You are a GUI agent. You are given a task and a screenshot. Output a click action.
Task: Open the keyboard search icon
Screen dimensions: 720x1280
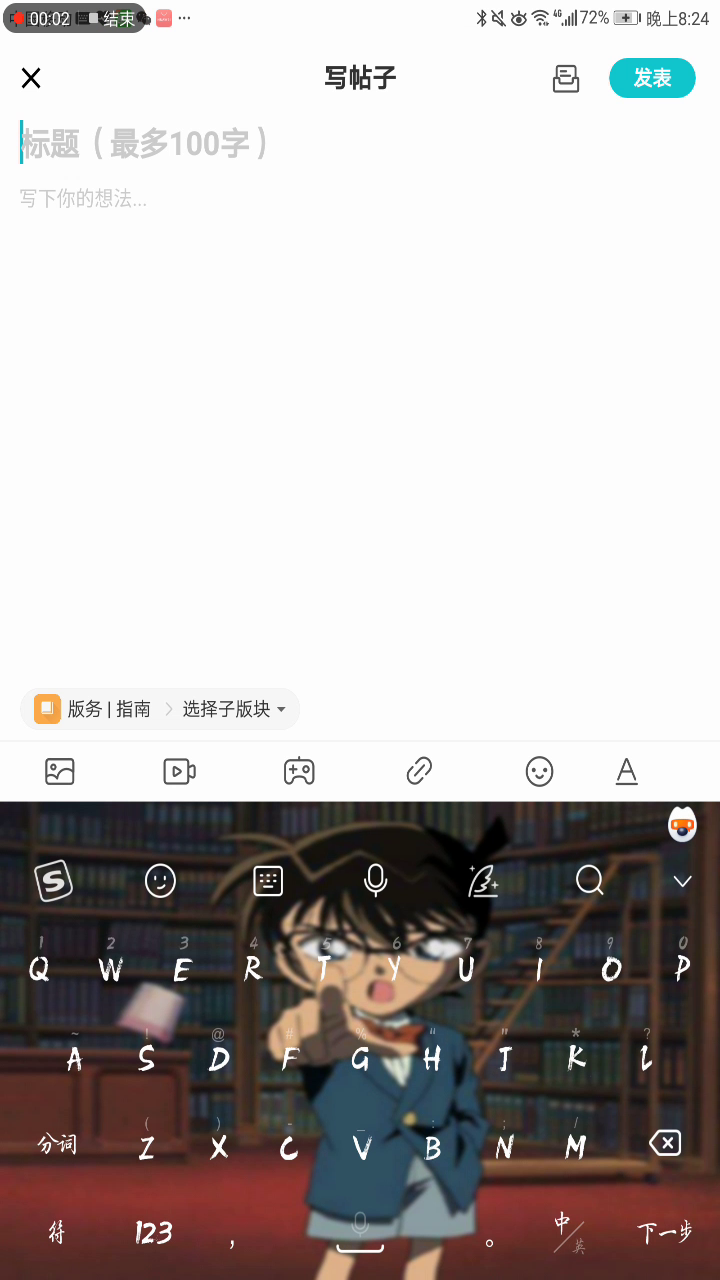590,880
